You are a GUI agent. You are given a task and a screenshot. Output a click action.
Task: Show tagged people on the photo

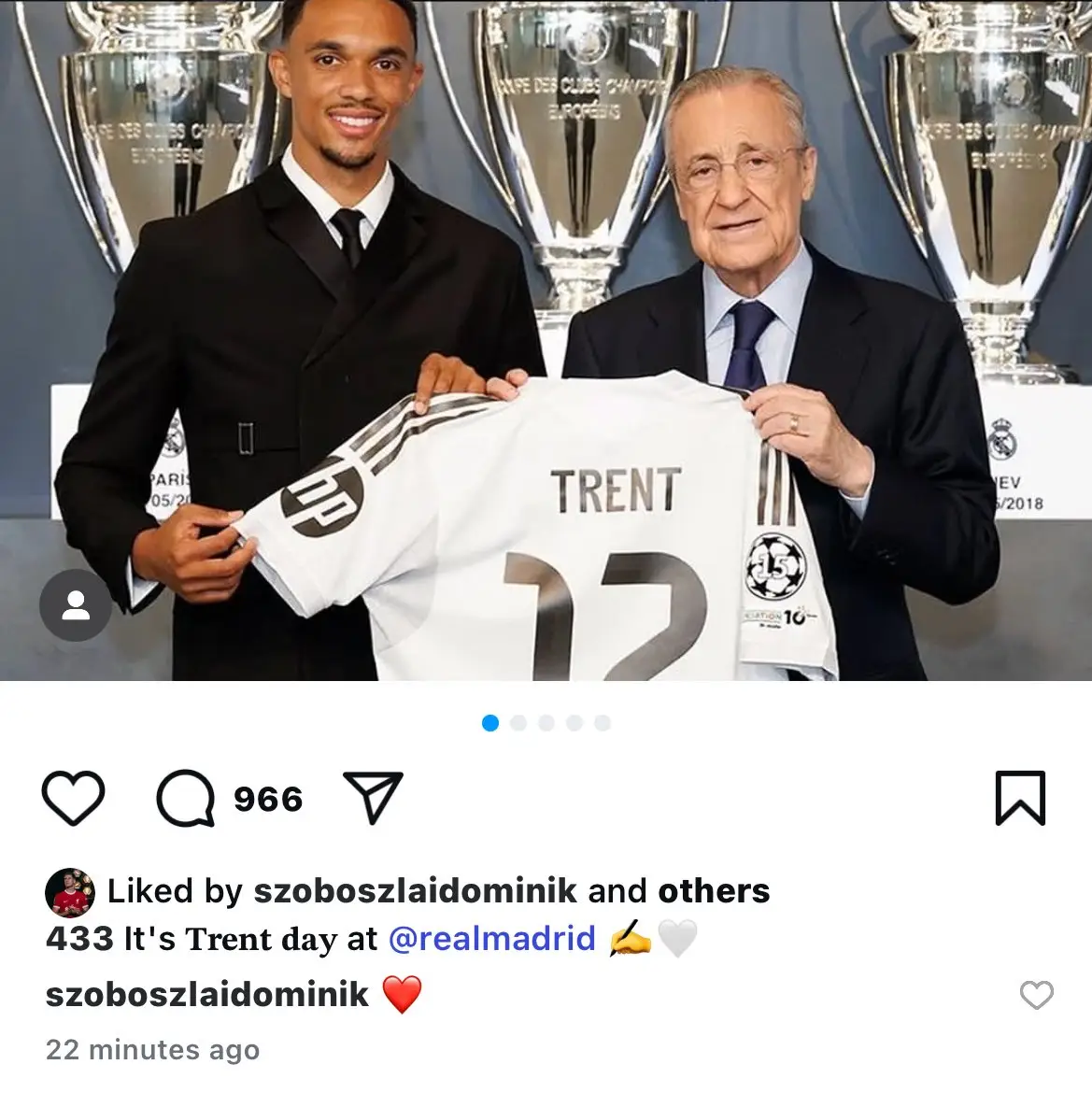76,605
